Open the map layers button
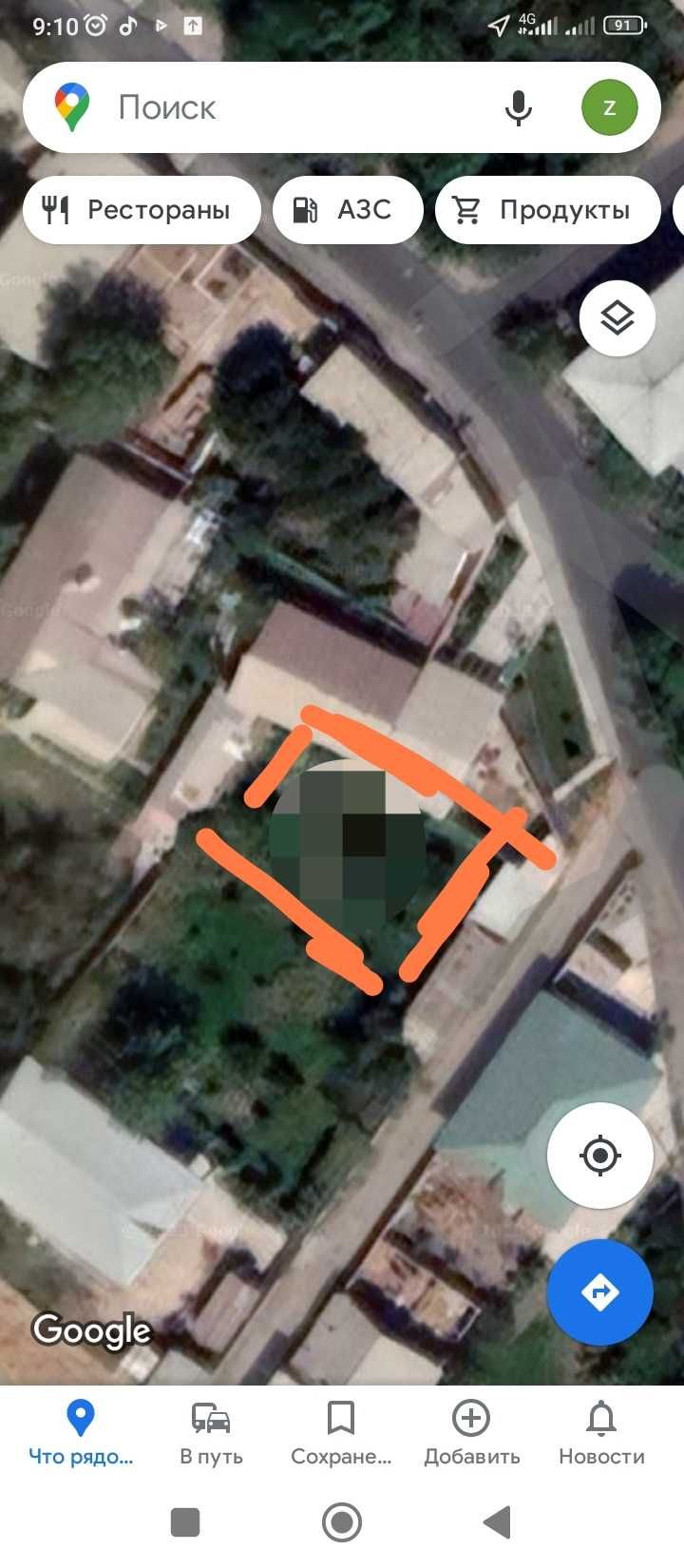 [617, 318]
